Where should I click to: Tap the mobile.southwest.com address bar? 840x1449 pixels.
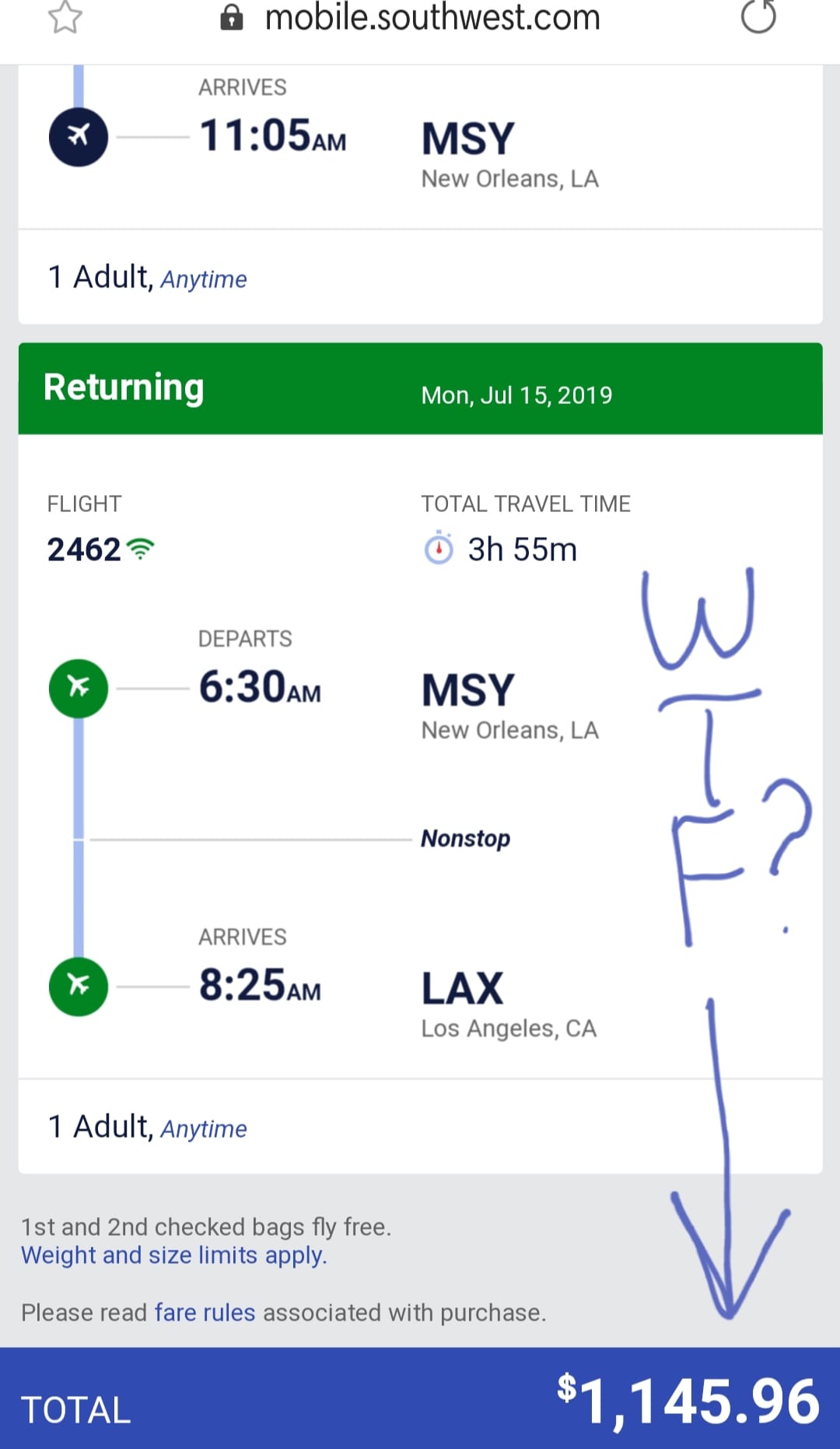click(x=411, y=17)
